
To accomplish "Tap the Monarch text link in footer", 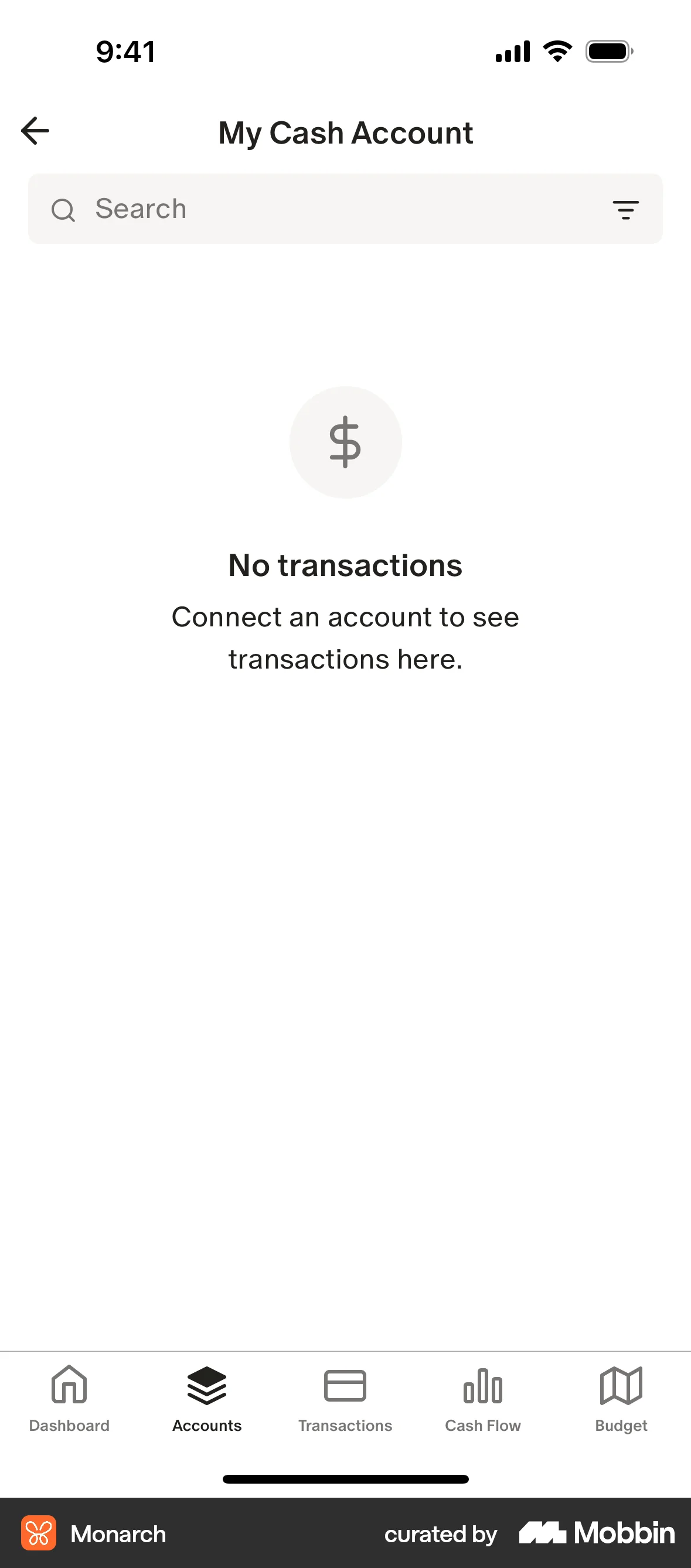I will tap(118, 1533).
